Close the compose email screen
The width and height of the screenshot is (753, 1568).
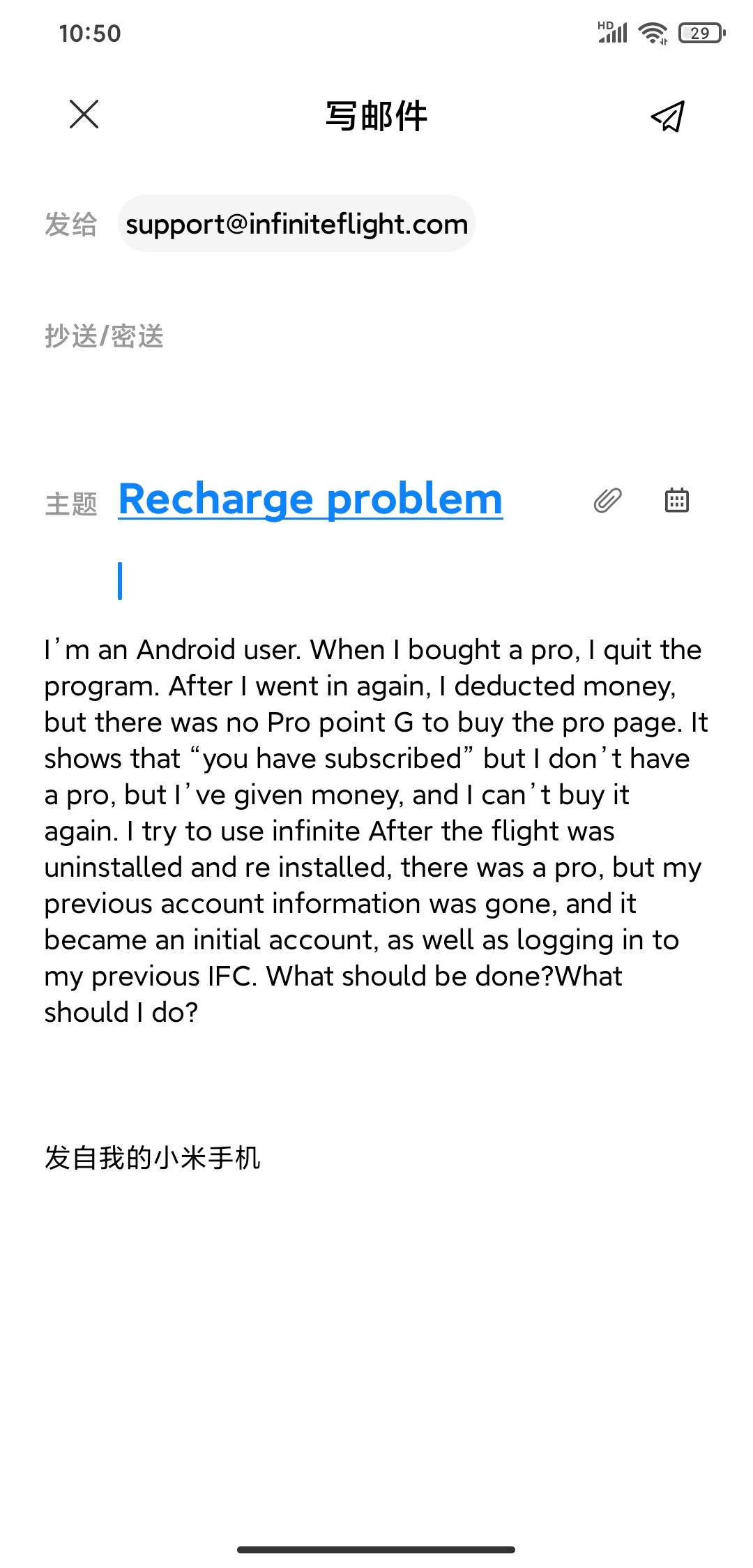(x=84, y=114)
